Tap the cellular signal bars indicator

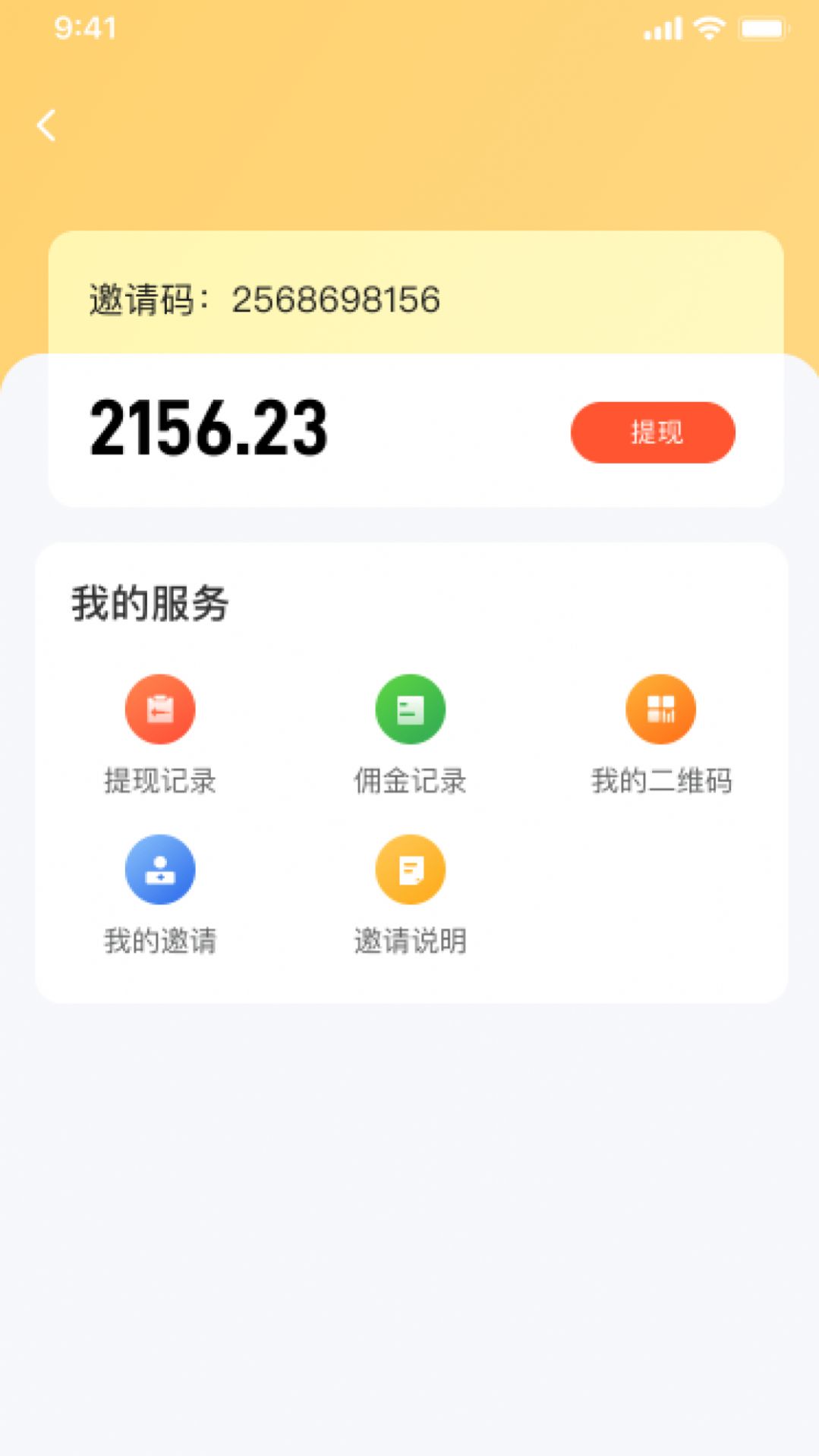(x=659, y=28)
